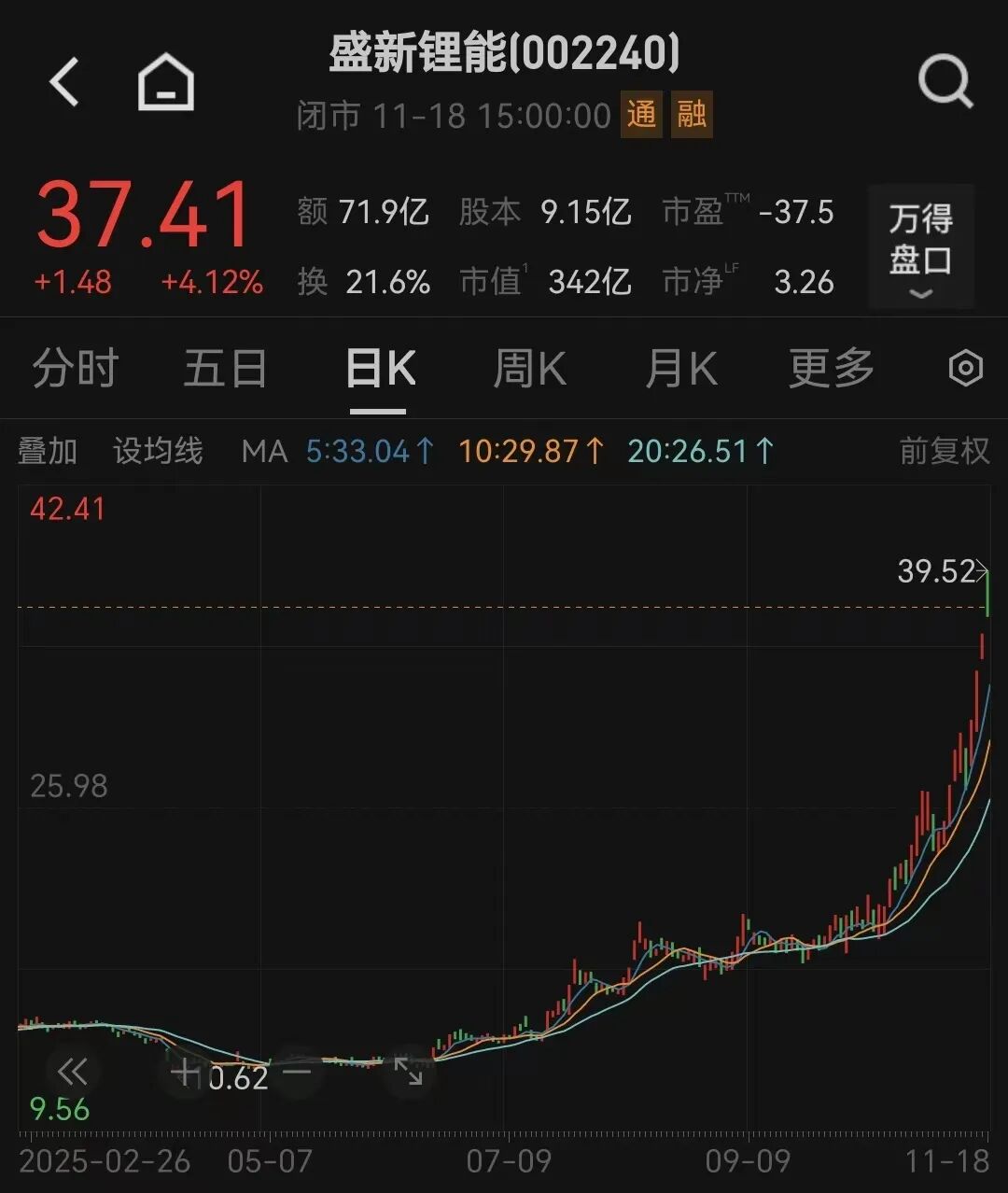Select the 日K chart tab
This screenshot has width=1008, height=1193.
coord(379,369)
